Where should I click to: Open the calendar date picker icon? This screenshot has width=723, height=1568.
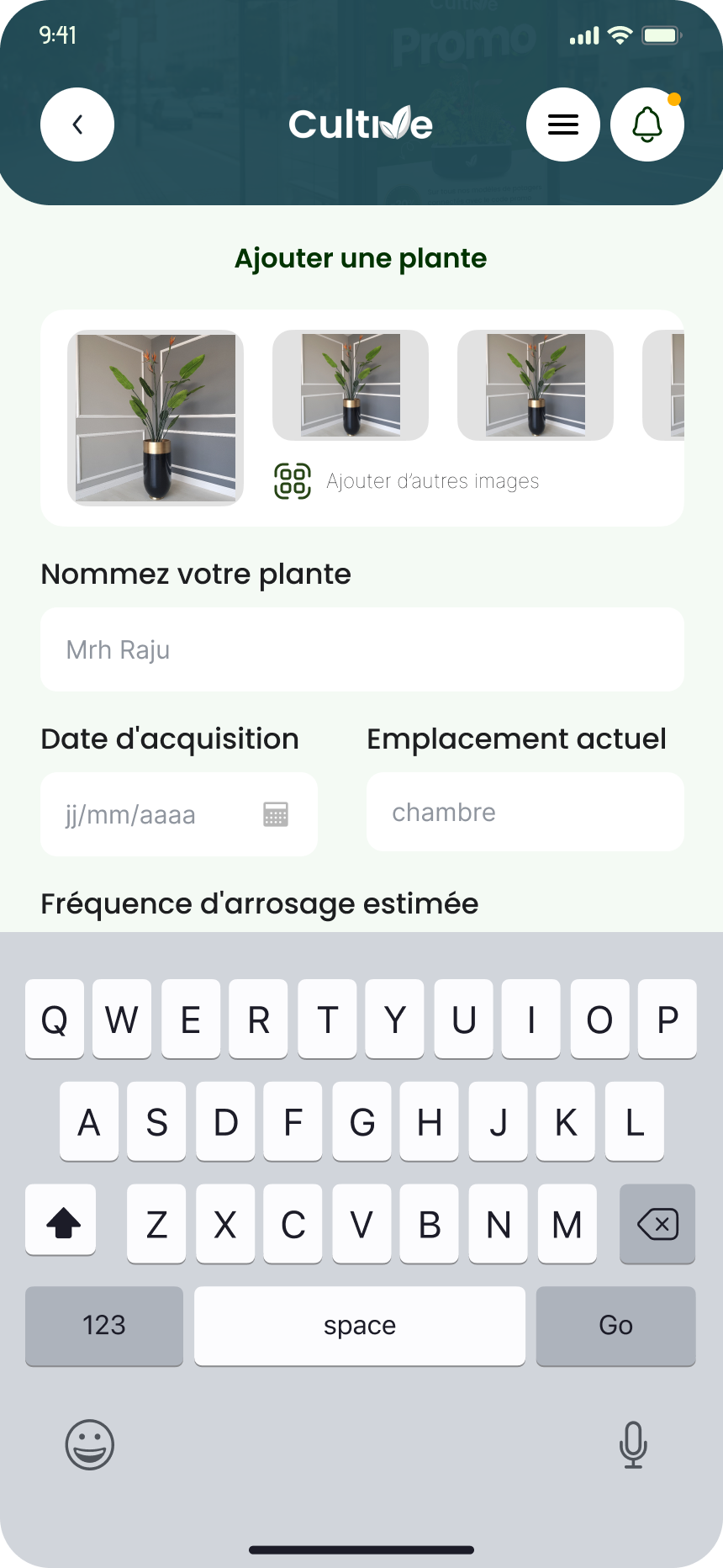pos(276,814)
